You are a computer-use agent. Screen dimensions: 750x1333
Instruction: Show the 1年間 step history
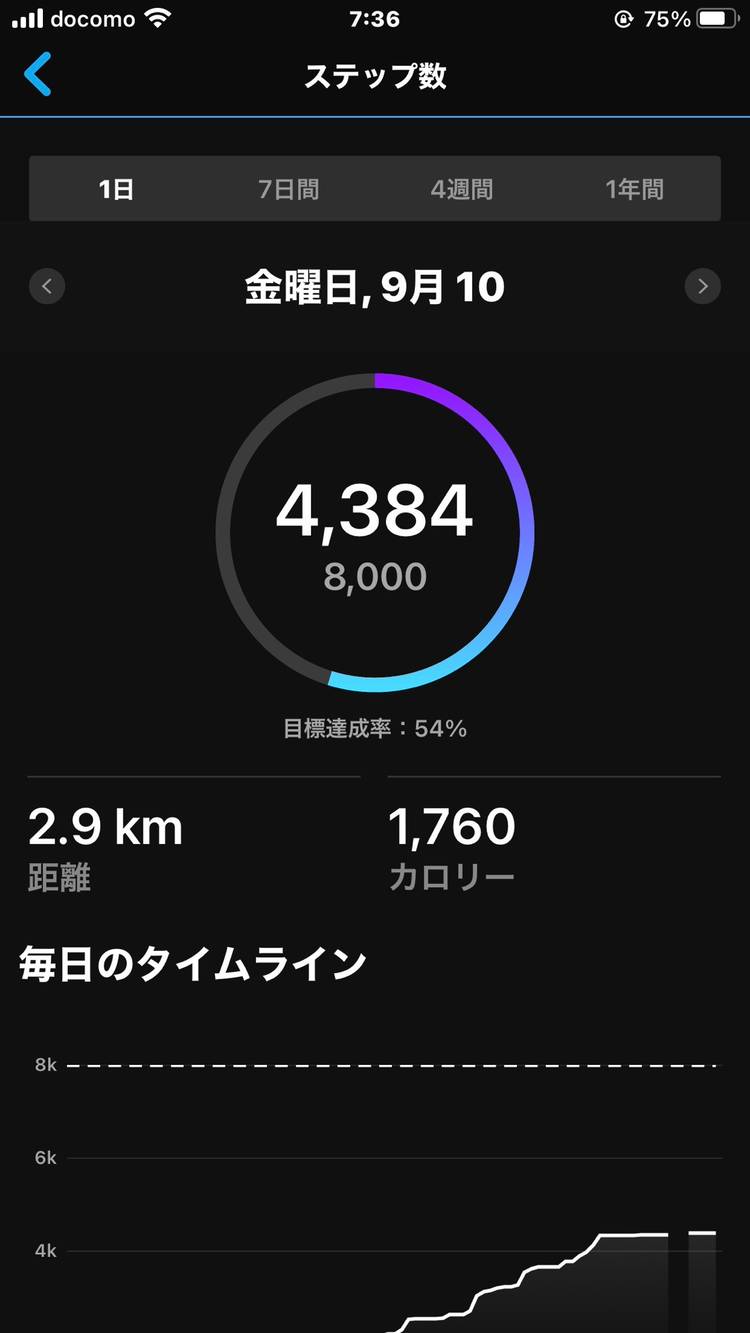point(634,189)
